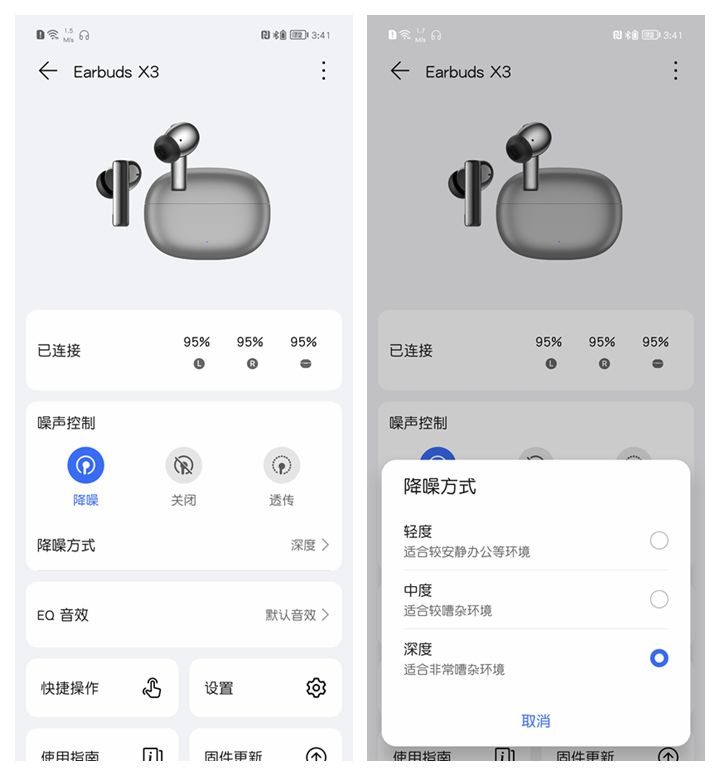Open the three-dot overflow menu
Screen dimensions: 720x775
click(323, 71)
